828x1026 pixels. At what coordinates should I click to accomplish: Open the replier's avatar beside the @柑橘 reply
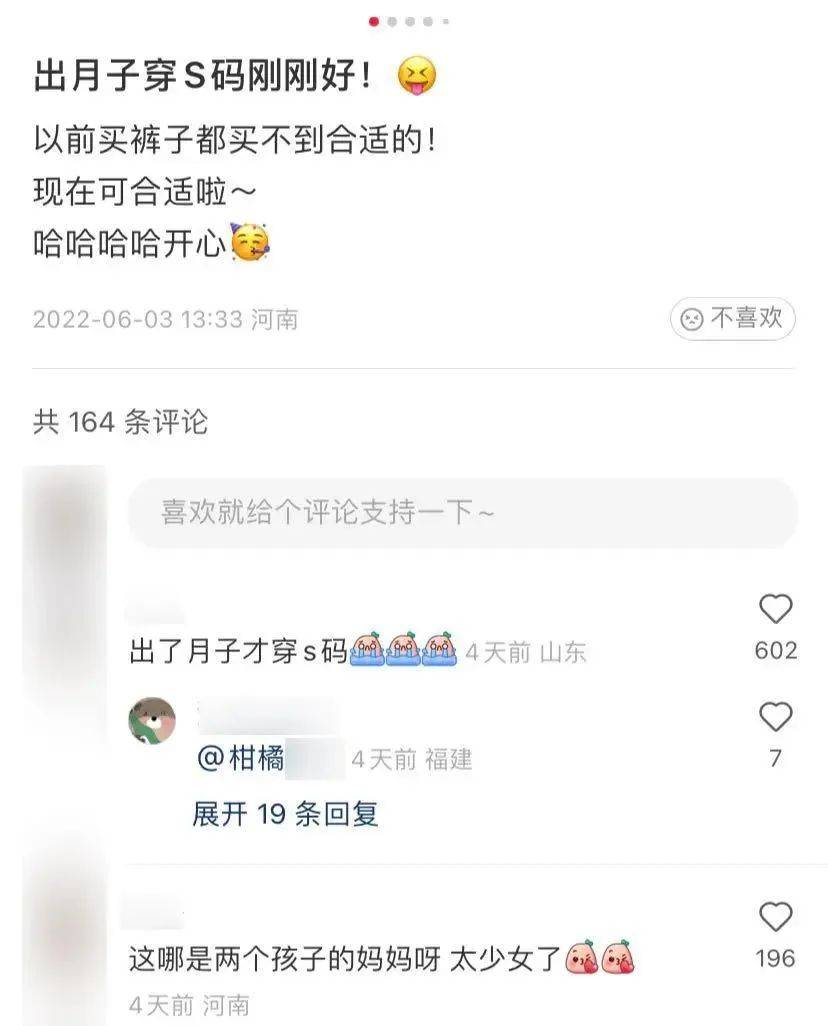152,720
